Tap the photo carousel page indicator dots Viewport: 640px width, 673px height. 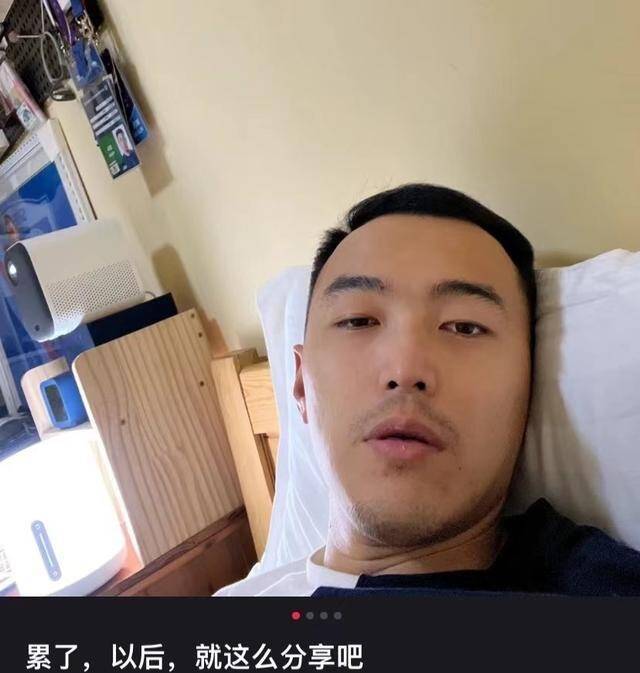click(316, 615)
